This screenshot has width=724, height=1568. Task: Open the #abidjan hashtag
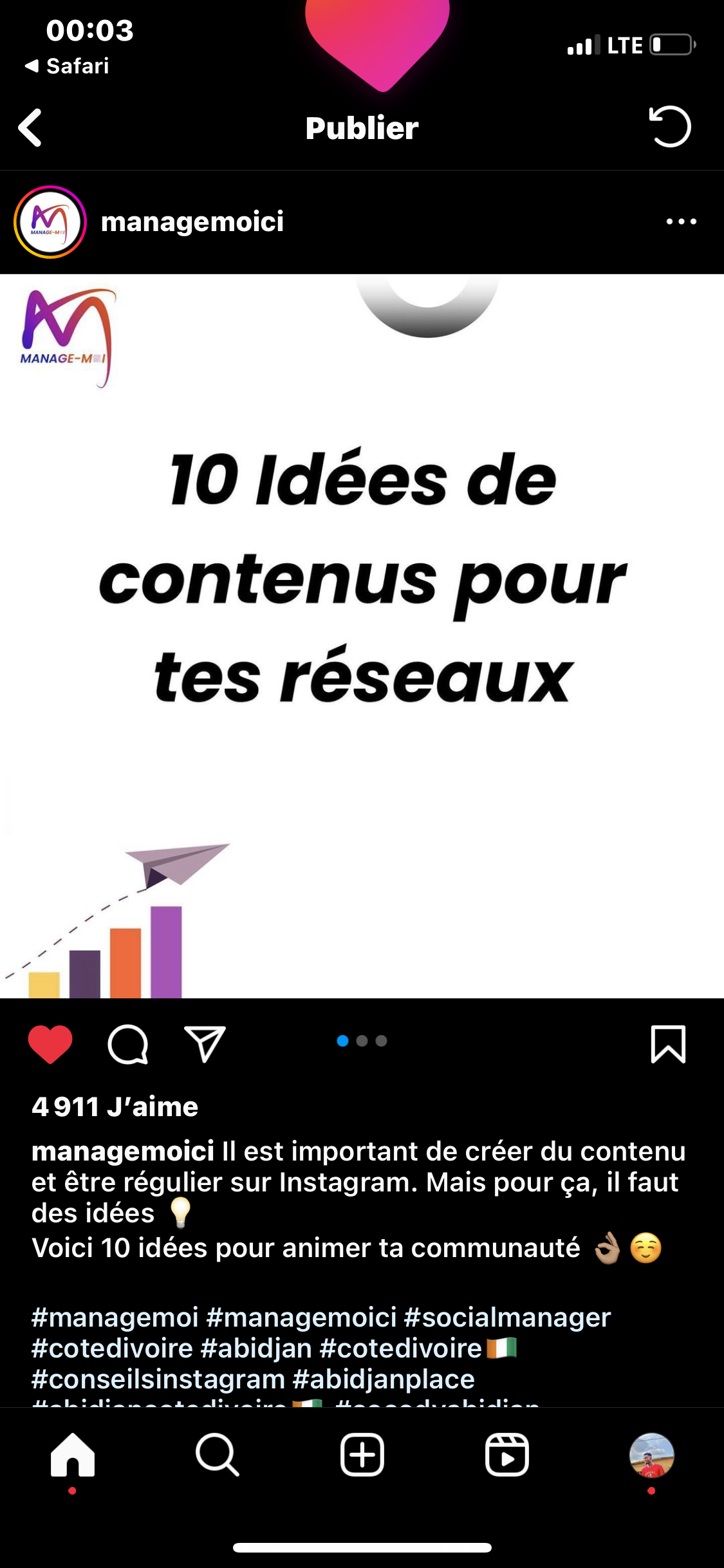[x=256, y=1348]
